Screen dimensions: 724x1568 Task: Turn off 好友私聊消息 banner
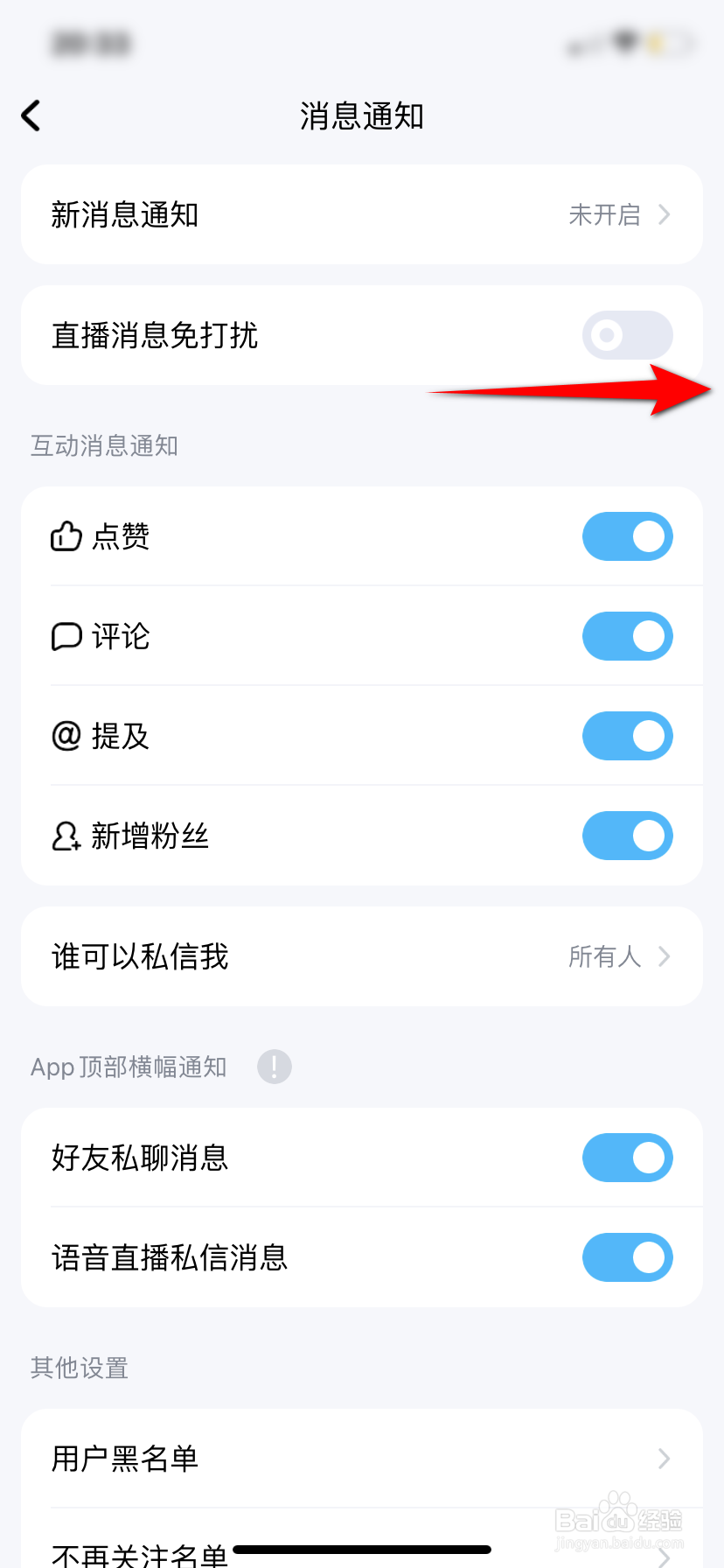(627, 1158)
